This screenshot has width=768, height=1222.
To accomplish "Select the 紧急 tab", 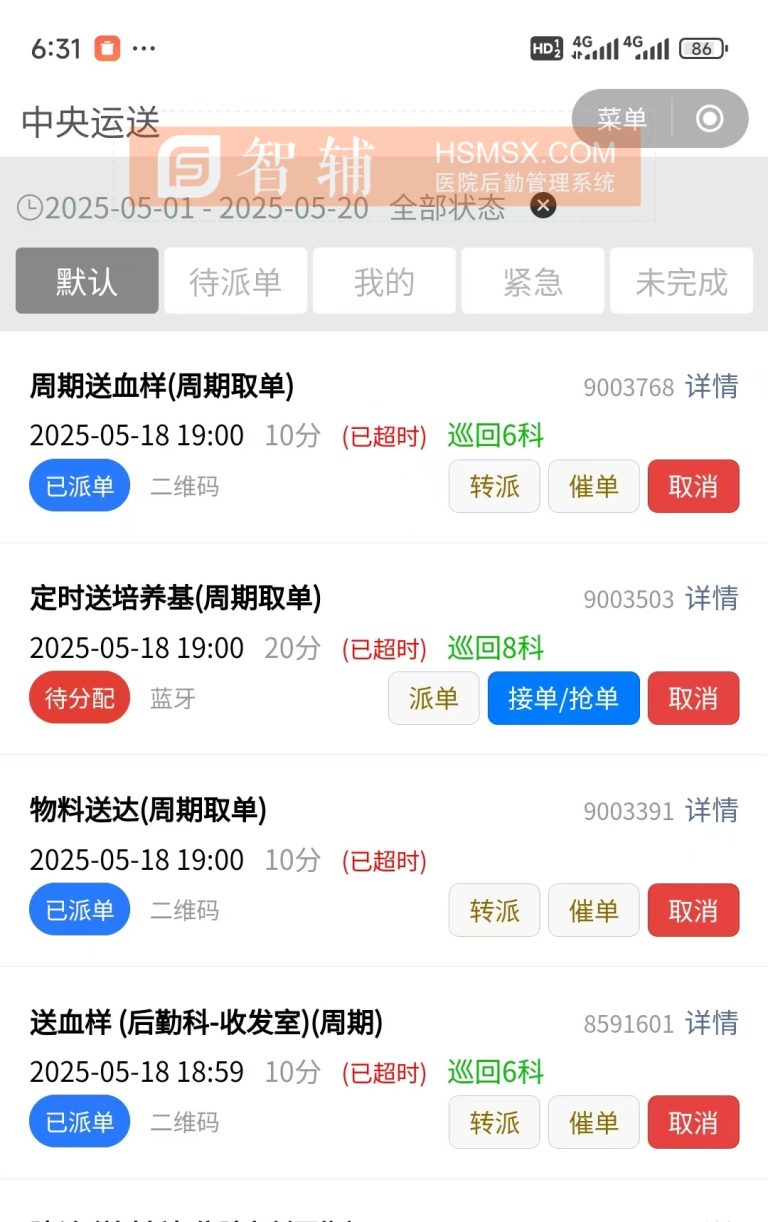I will tap(532, 281).
